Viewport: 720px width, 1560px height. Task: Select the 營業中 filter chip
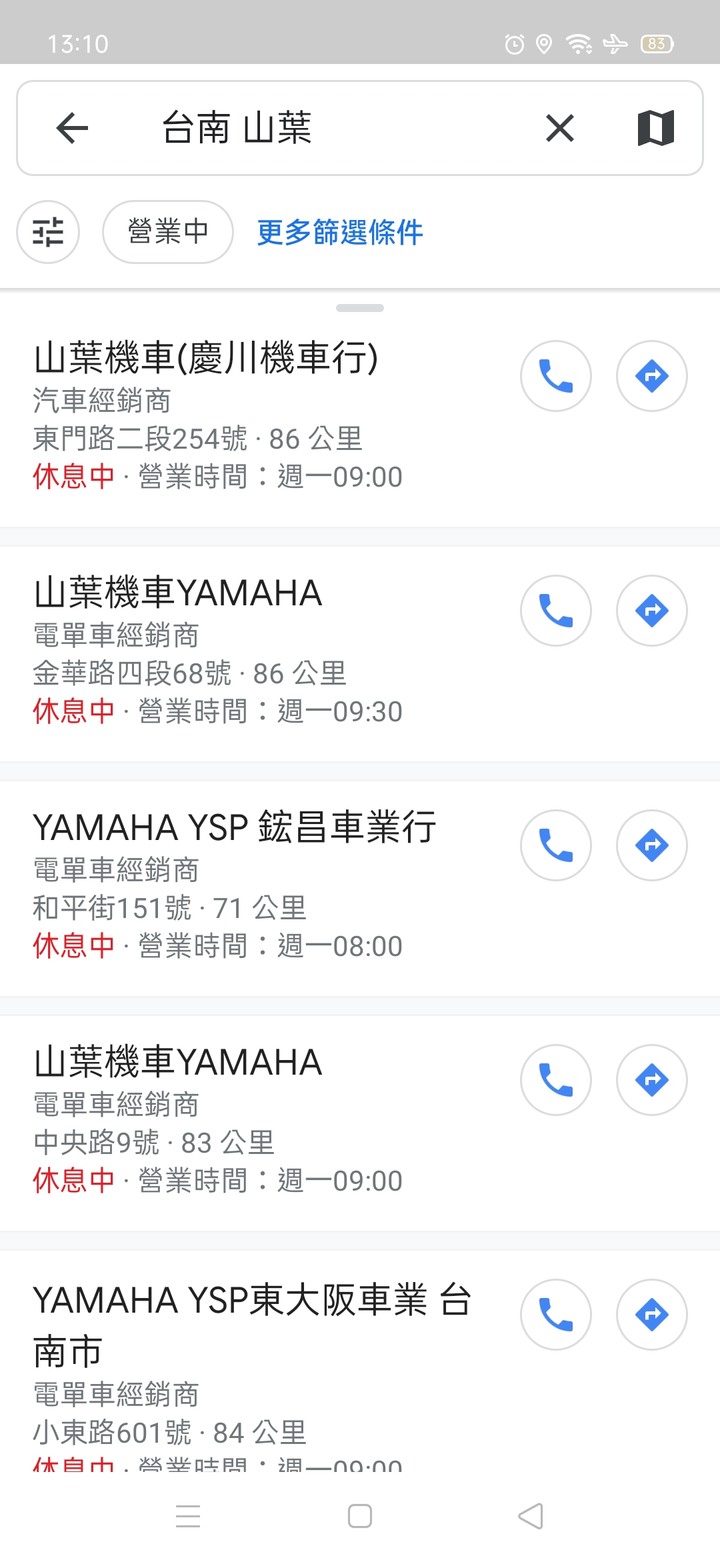click(x=168, y=232)
